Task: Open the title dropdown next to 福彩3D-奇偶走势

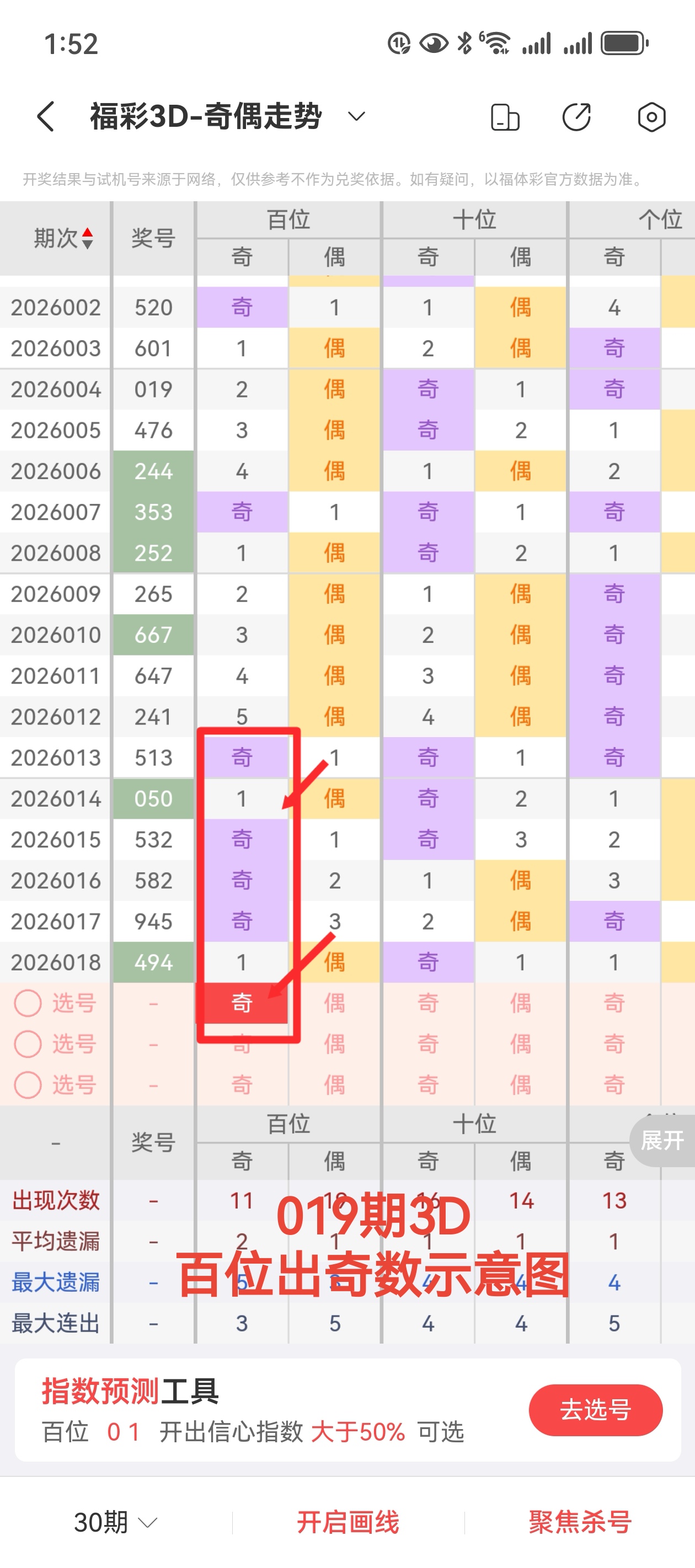Action: pos(355,117)
